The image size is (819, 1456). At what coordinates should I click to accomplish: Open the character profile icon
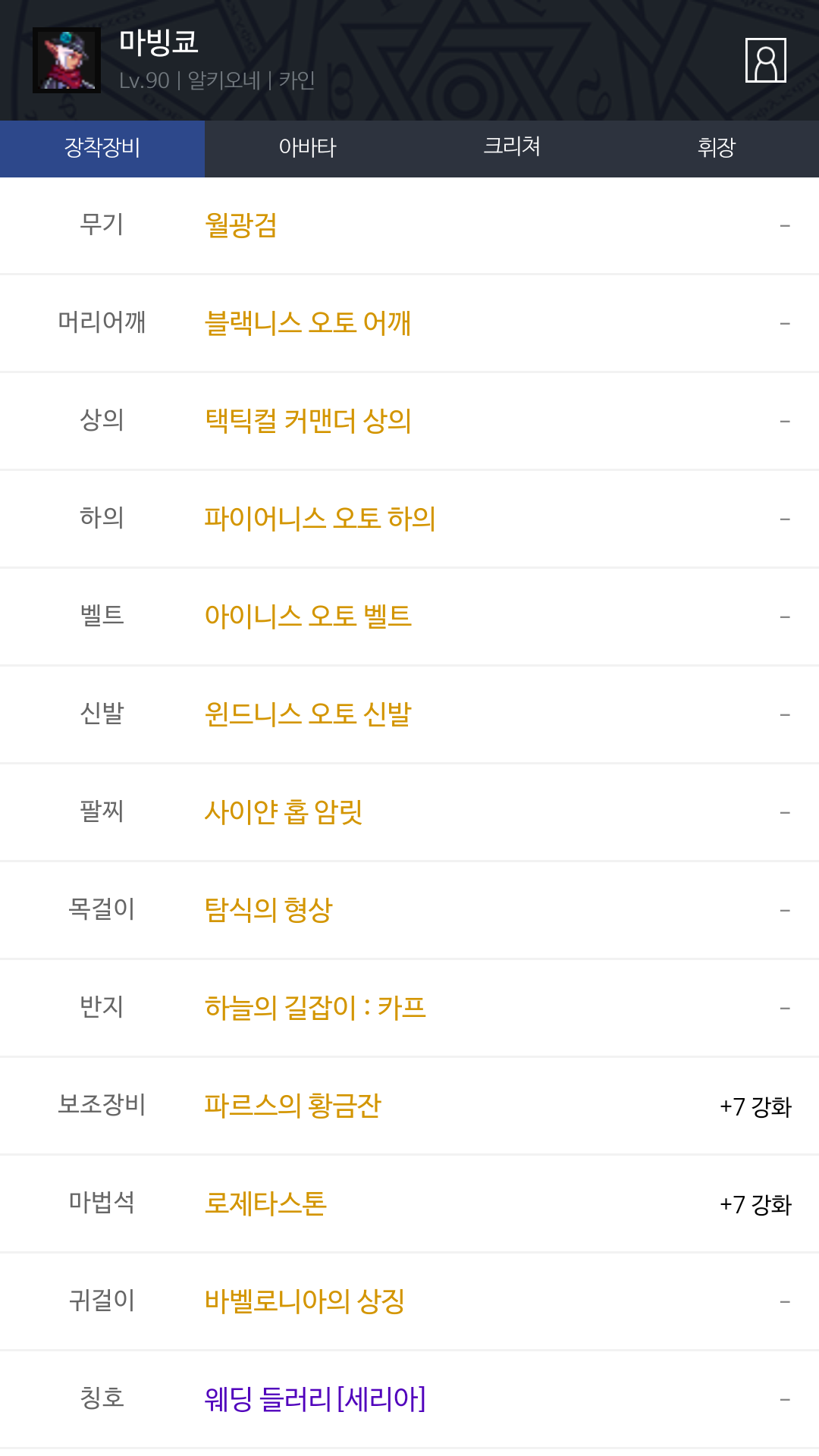(765, 60)
